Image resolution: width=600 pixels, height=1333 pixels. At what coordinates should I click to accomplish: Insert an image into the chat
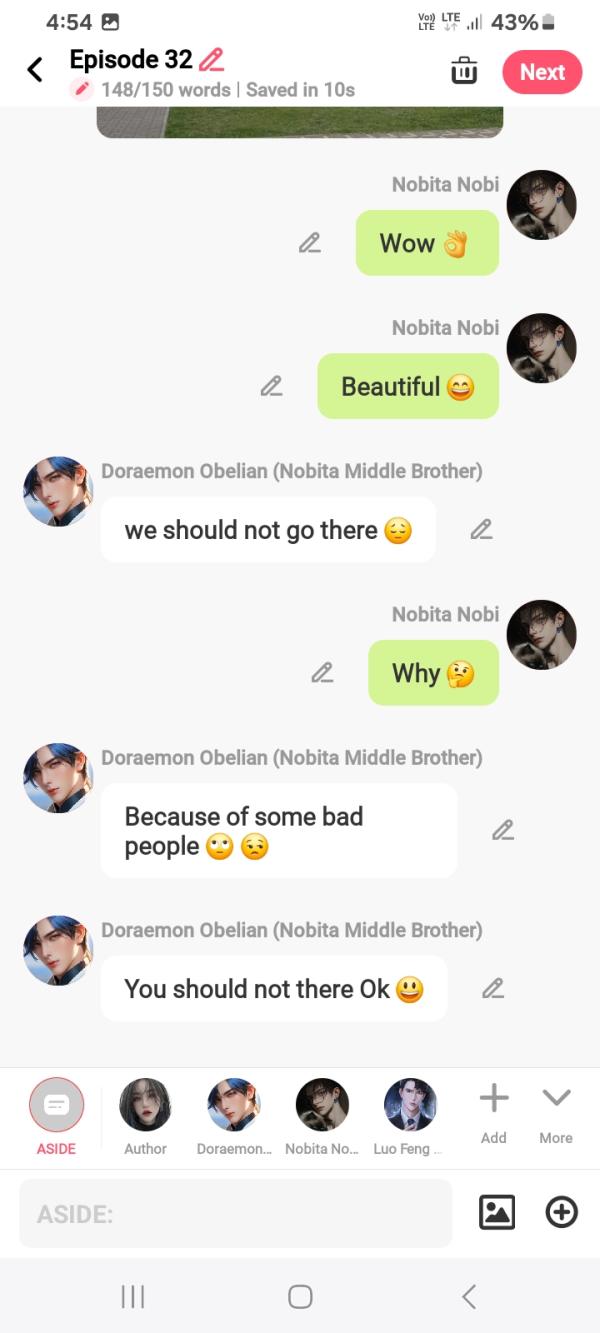point(497,1213)
